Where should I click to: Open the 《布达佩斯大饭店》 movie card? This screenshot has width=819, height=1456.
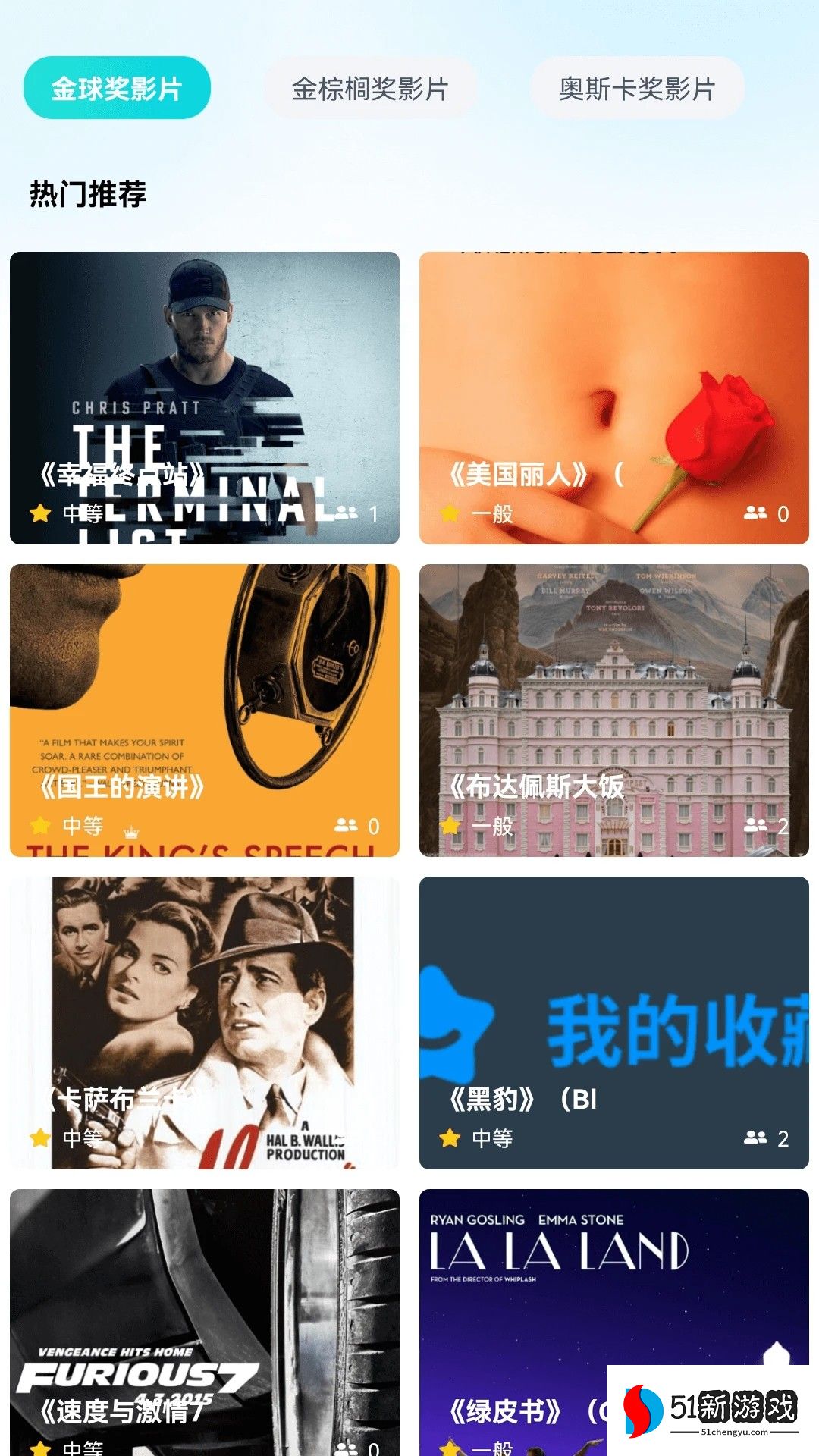pyautogui.click(x=613, y=710)
